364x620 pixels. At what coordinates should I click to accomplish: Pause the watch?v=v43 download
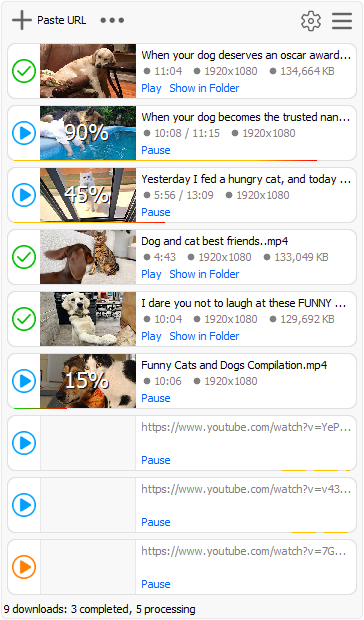pos(156,522)
